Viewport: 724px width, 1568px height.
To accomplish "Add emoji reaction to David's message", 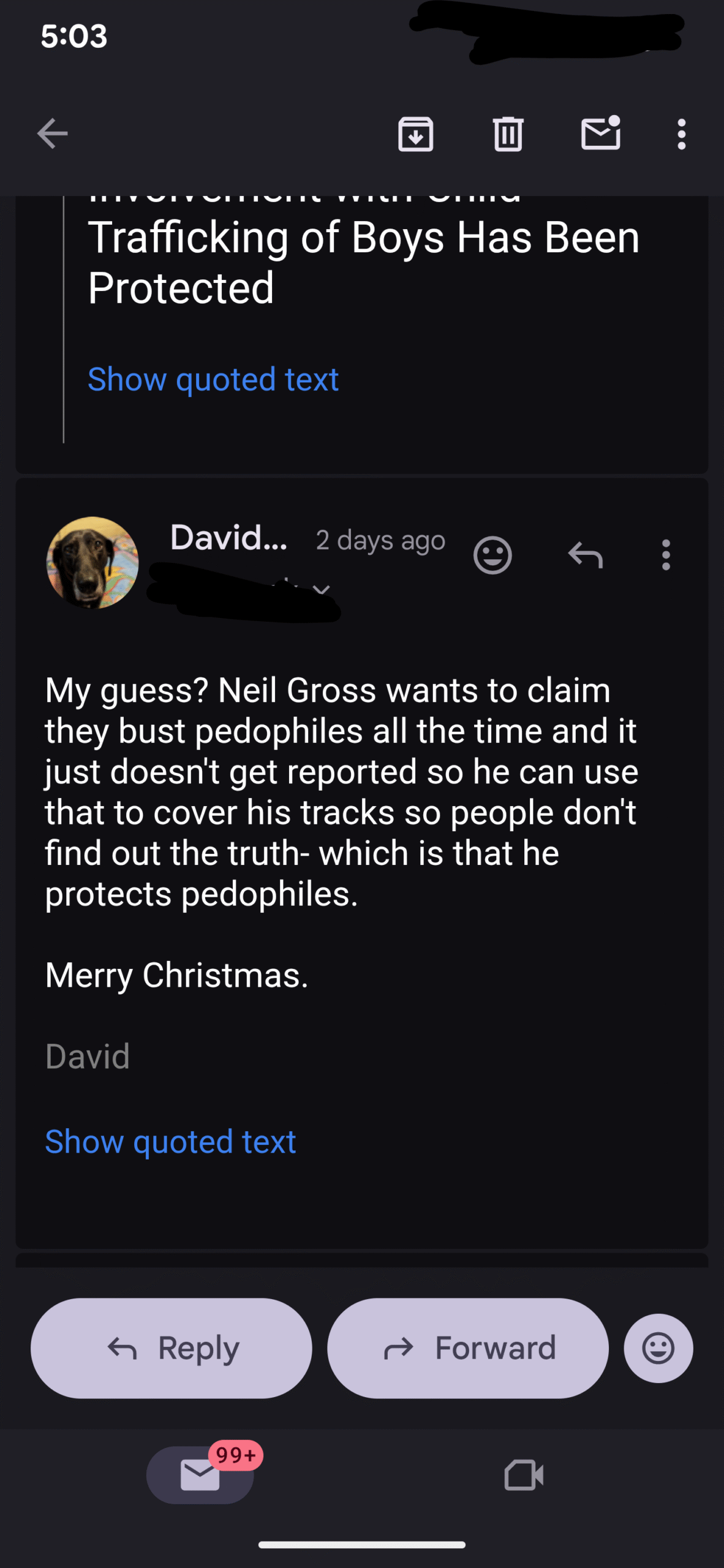I will (x=492, y=556).
